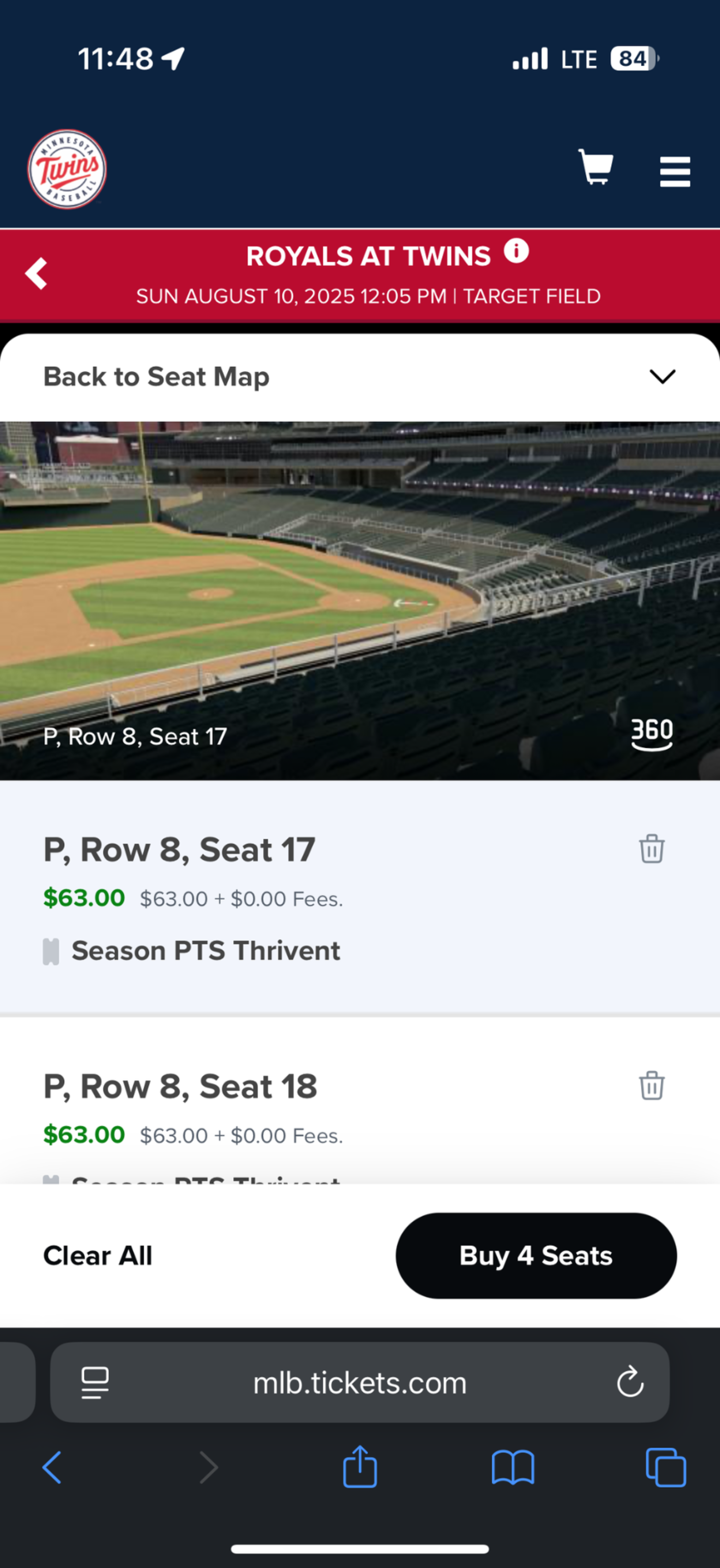Open the Safari page settings icon

coord(94,1382)
